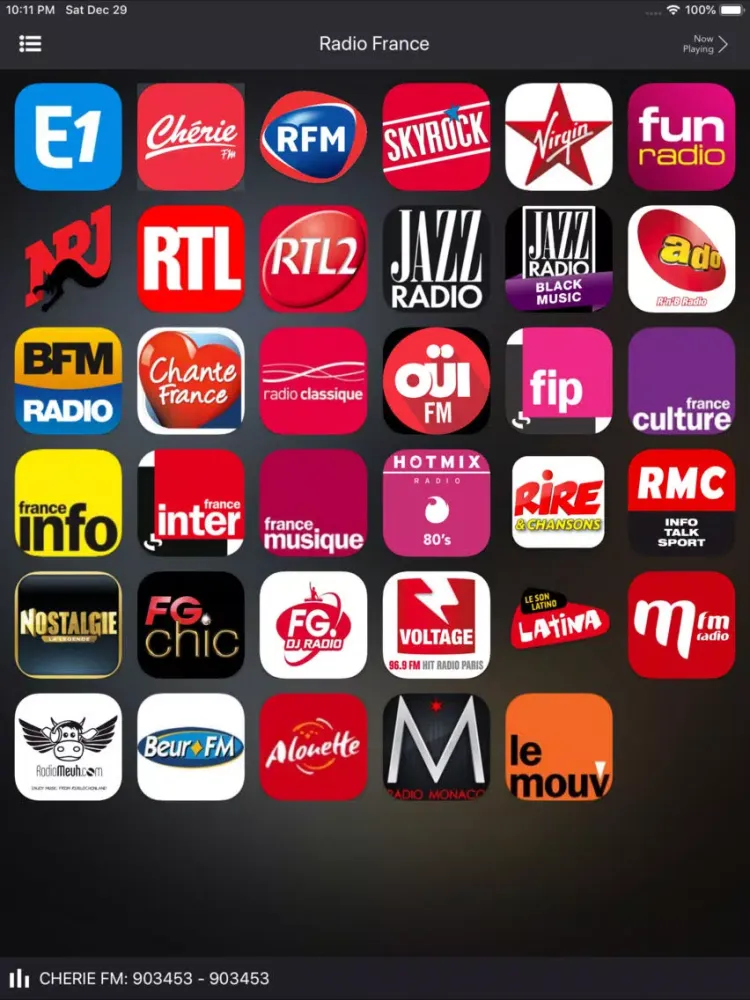Tap the RTL2 station tile
Viewport: 750px width, 1000px height.
point(313,259)
